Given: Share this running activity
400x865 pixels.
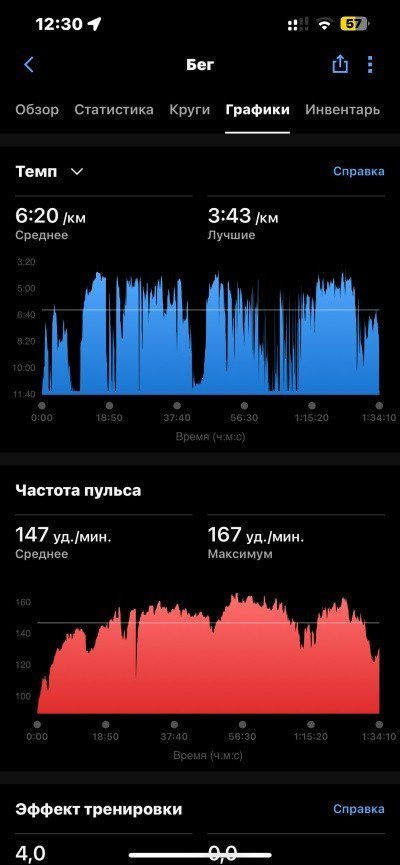Looking at the screenshot, I should point(340,64).
